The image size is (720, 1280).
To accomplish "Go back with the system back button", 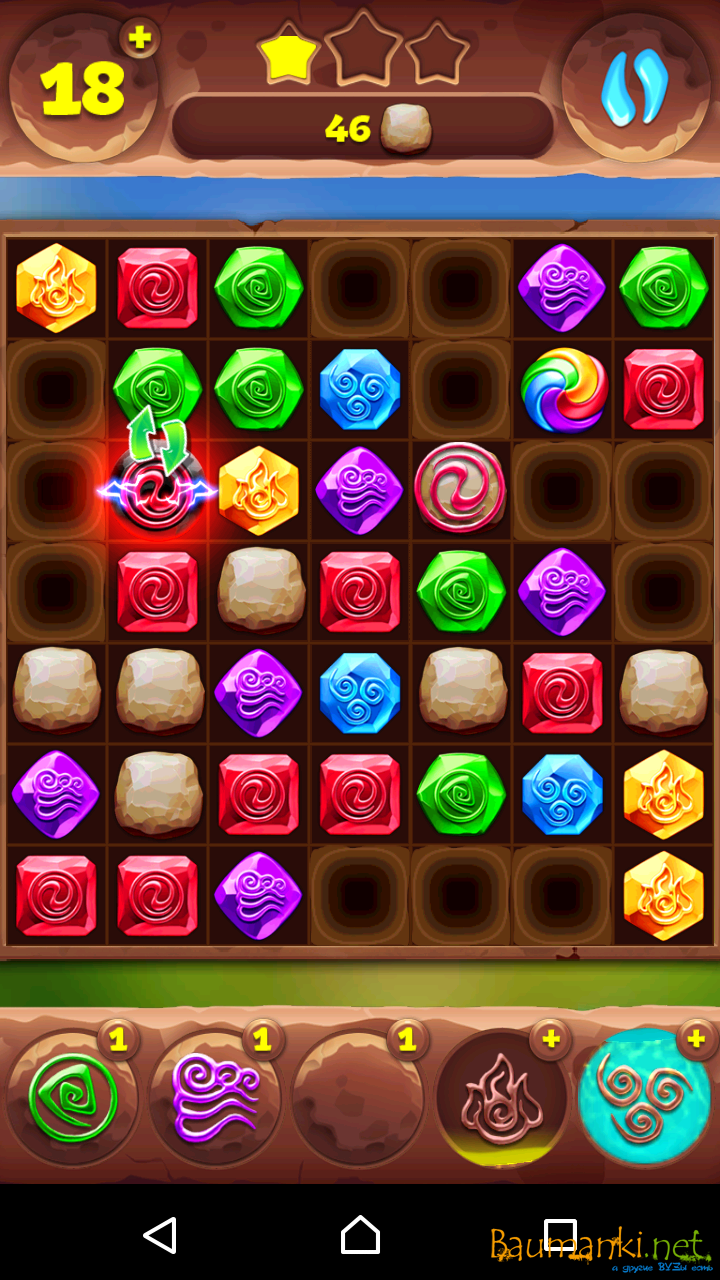I will (x=160, y=1235).
